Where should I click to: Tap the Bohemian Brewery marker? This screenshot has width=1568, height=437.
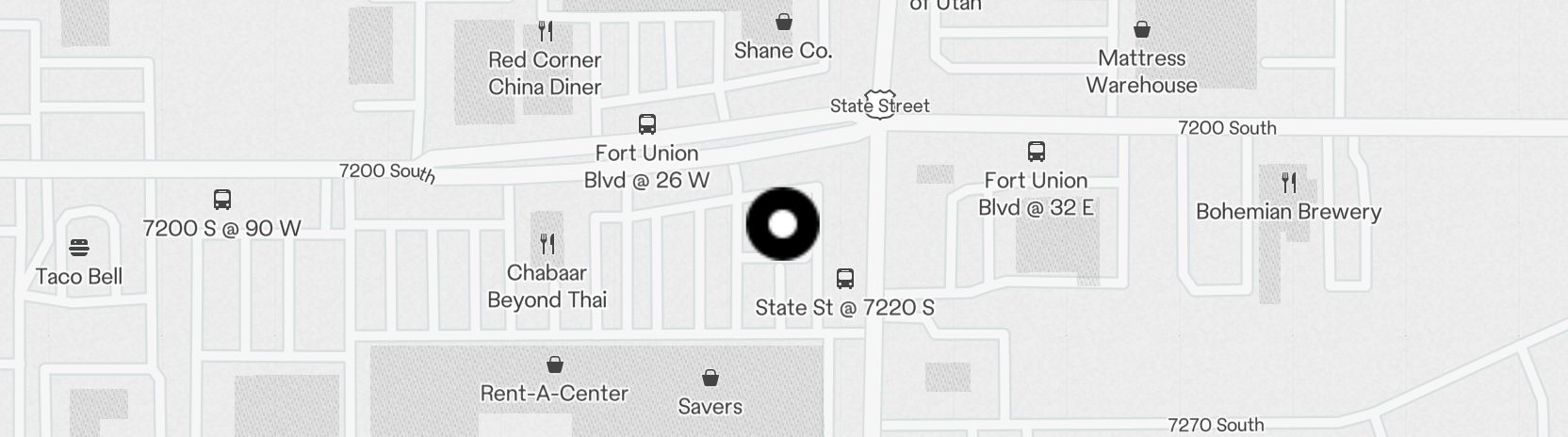1289,183
